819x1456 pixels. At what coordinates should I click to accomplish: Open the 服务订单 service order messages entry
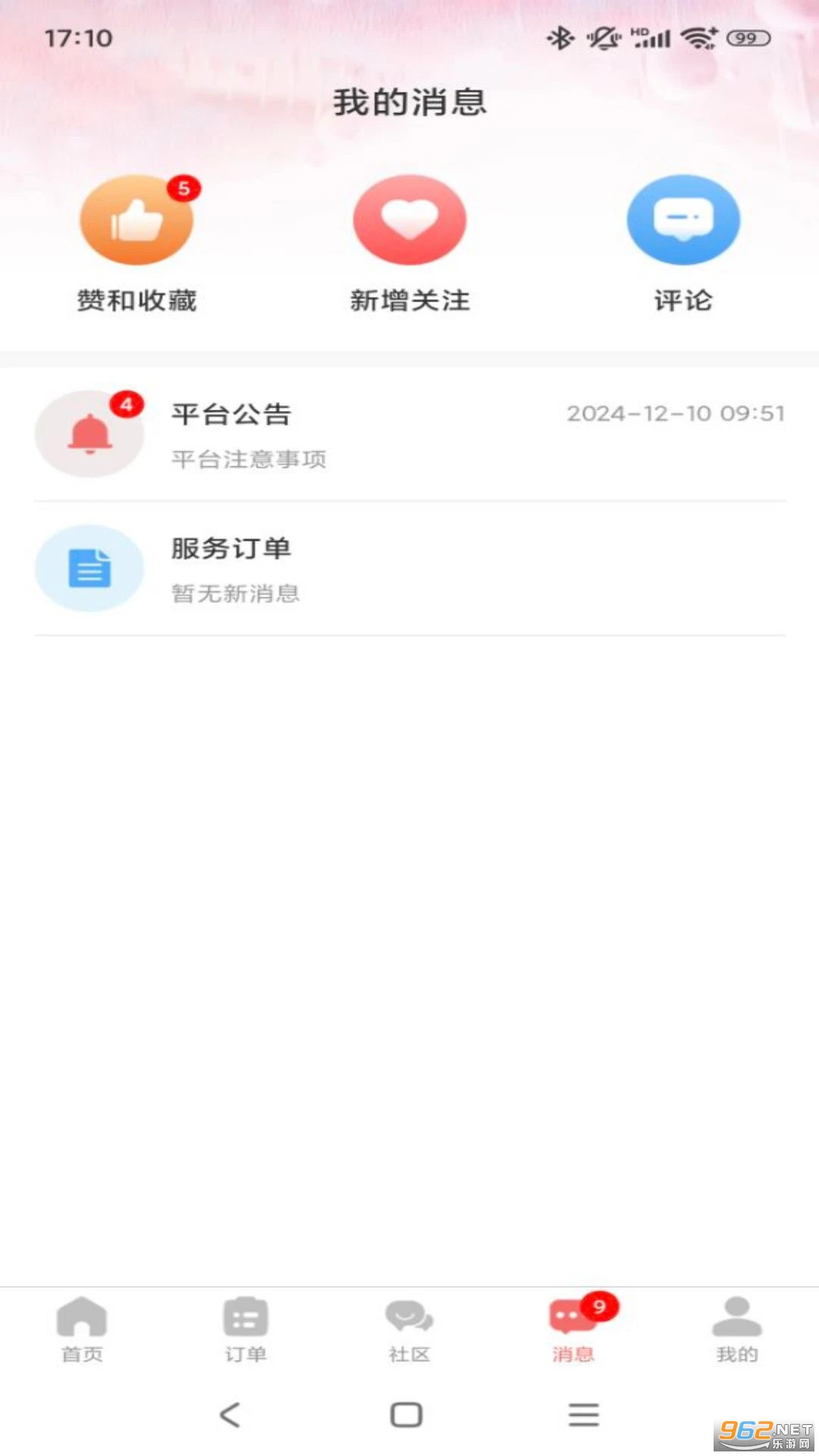(231, 550)
